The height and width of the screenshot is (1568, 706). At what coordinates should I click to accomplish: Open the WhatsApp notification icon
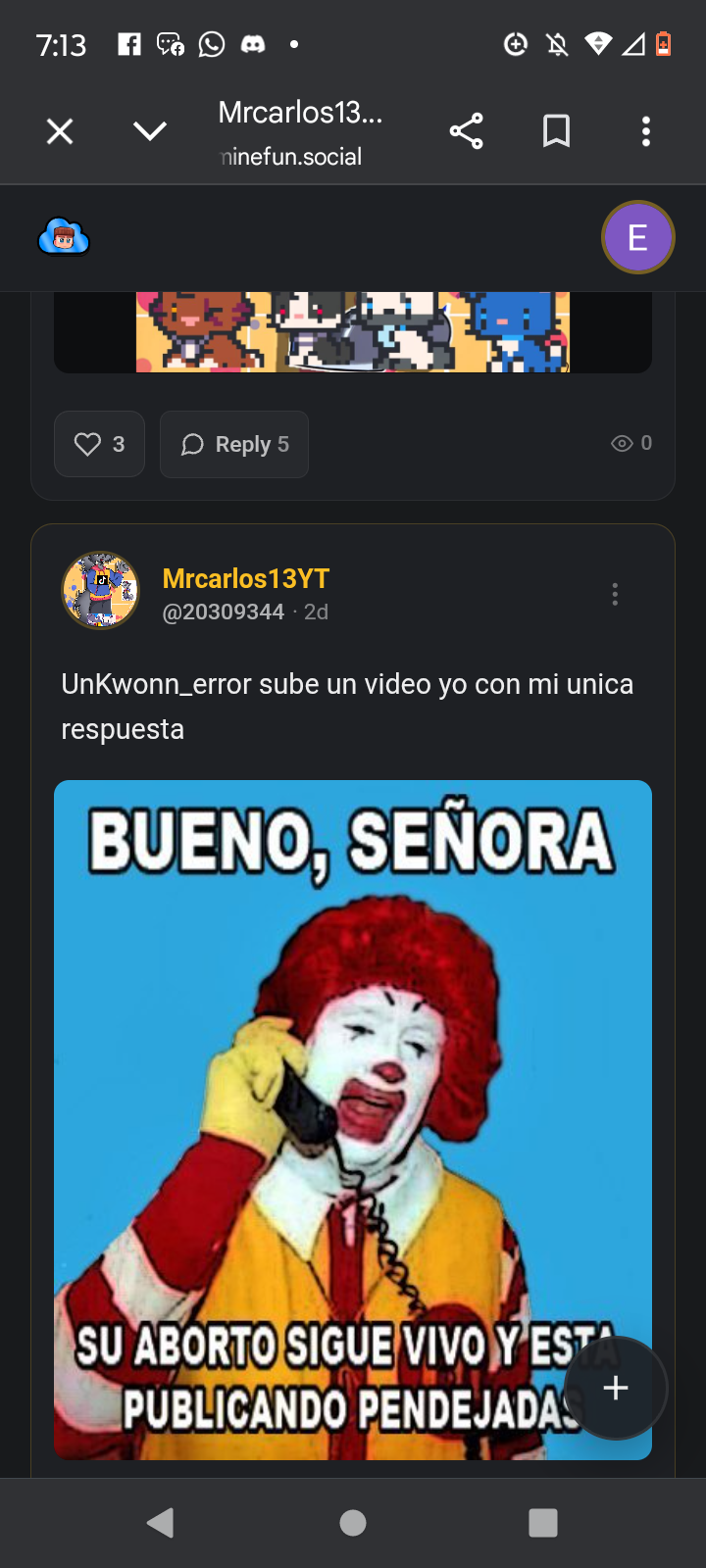[212, 44]
